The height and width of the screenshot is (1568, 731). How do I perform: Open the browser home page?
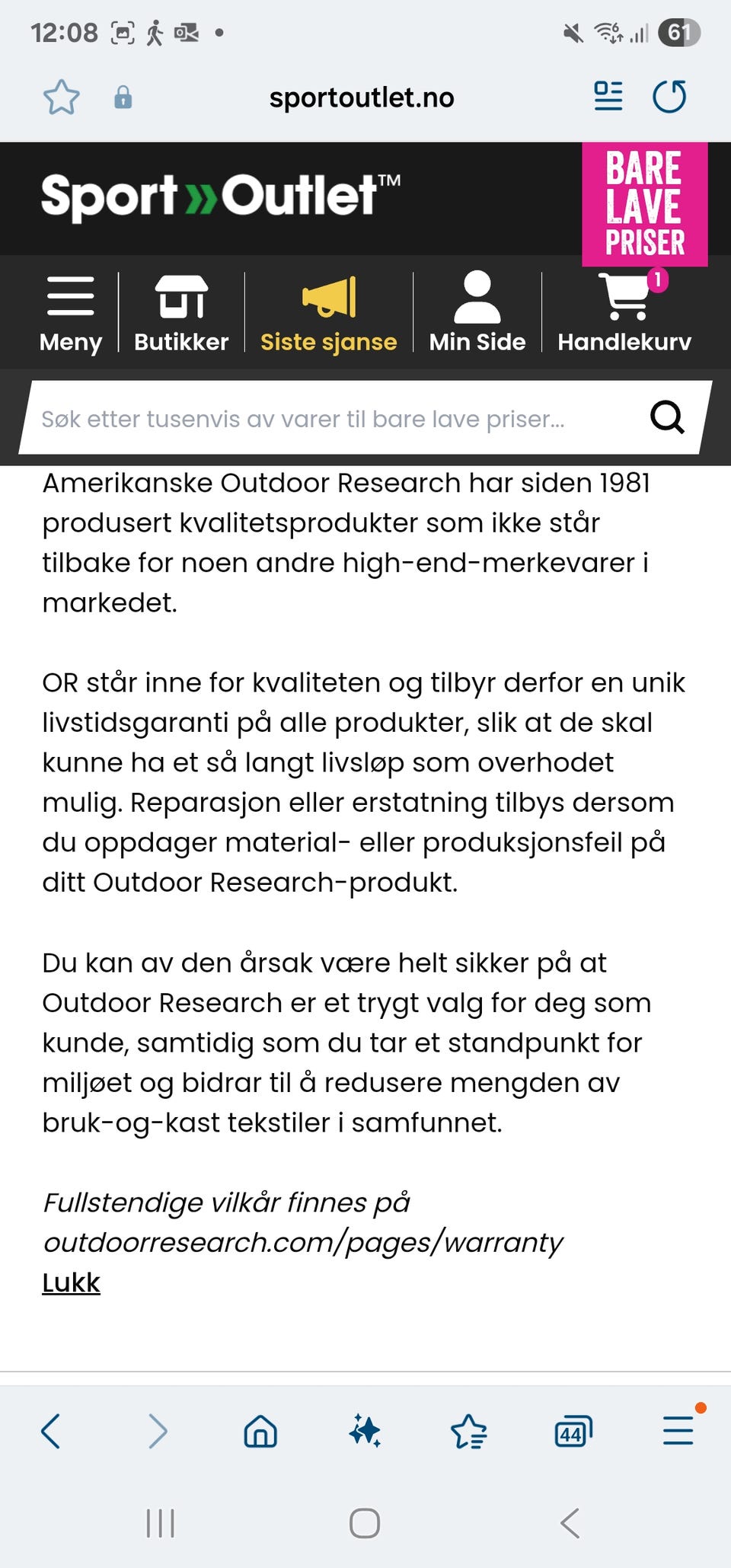[260, 1431]
